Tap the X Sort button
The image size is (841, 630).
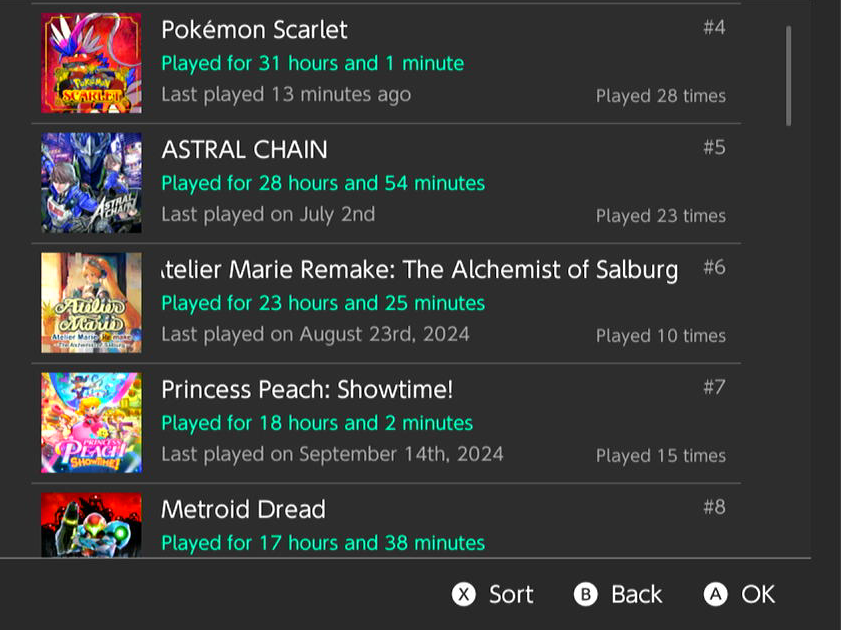point(493,594)
